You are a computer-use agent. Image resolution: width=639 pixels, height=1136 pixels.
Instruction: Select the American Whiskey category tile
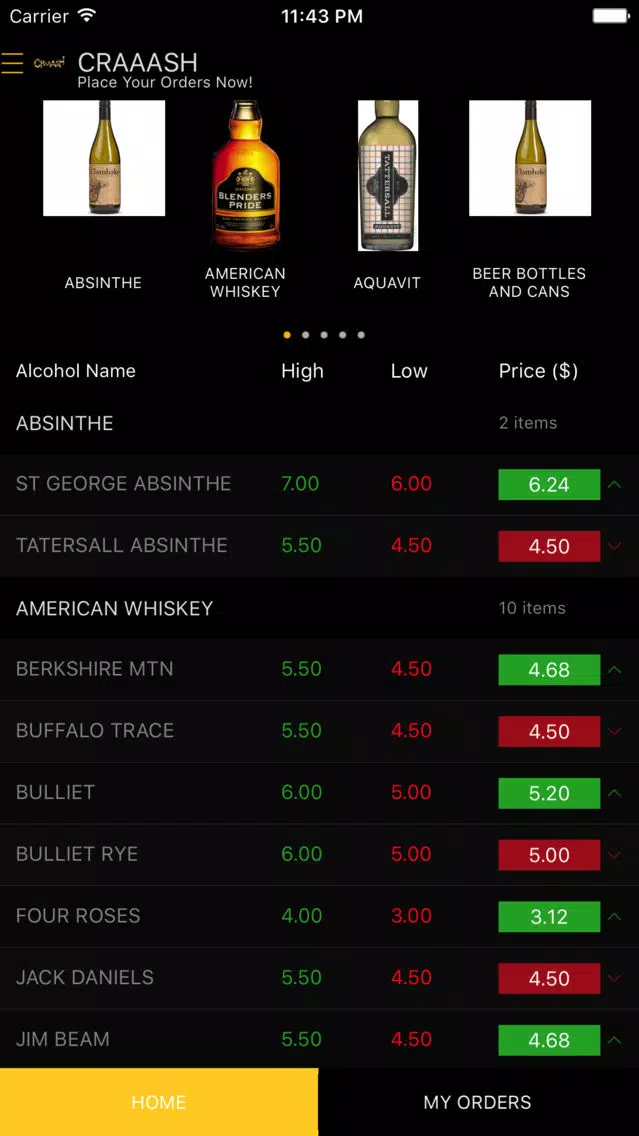click(x=245, y=200)
